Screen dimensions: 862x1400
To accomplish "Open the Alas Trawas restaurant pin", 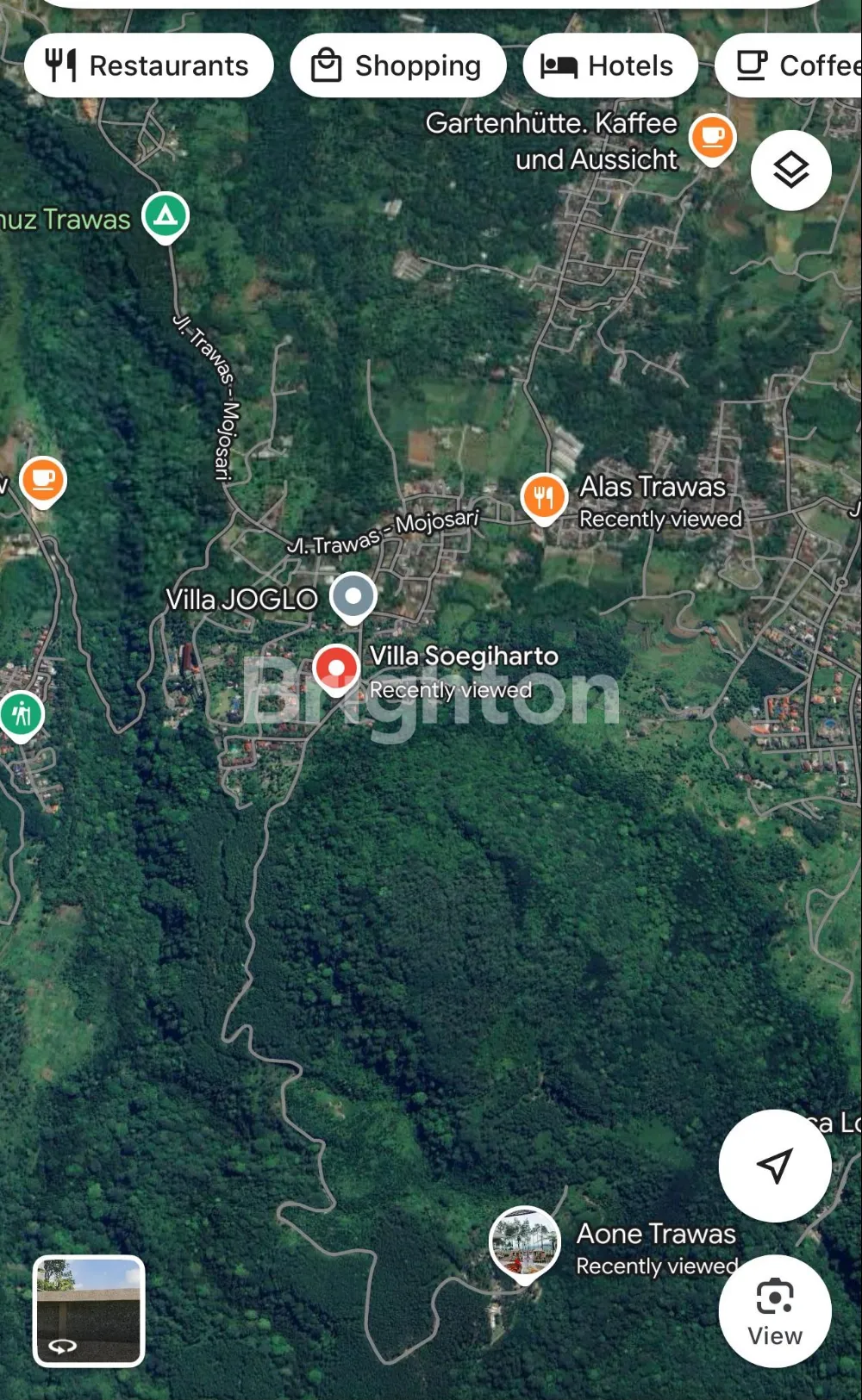I will (x=544, y=497).
